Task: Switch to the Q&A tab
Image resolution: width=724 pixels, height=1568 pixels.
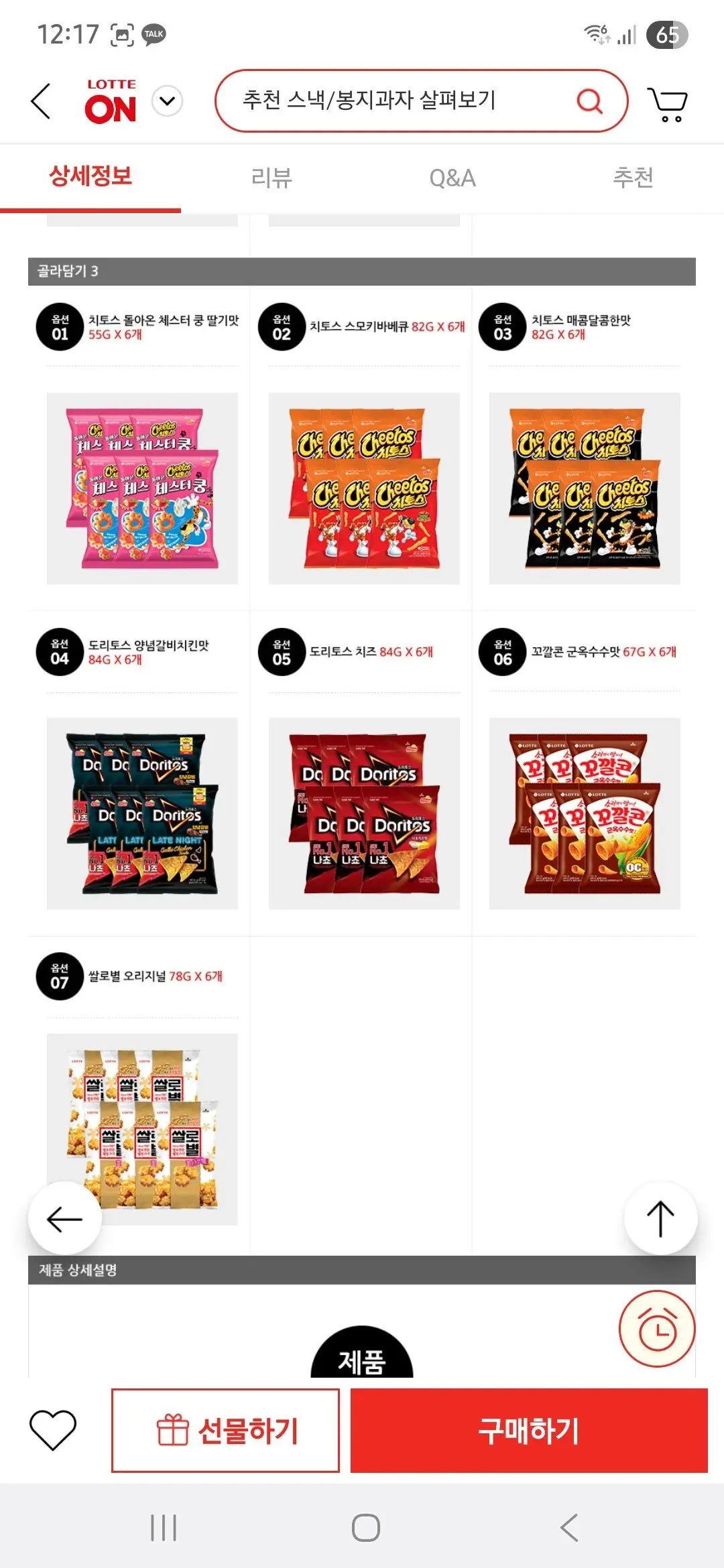Action: coord(452,178)
